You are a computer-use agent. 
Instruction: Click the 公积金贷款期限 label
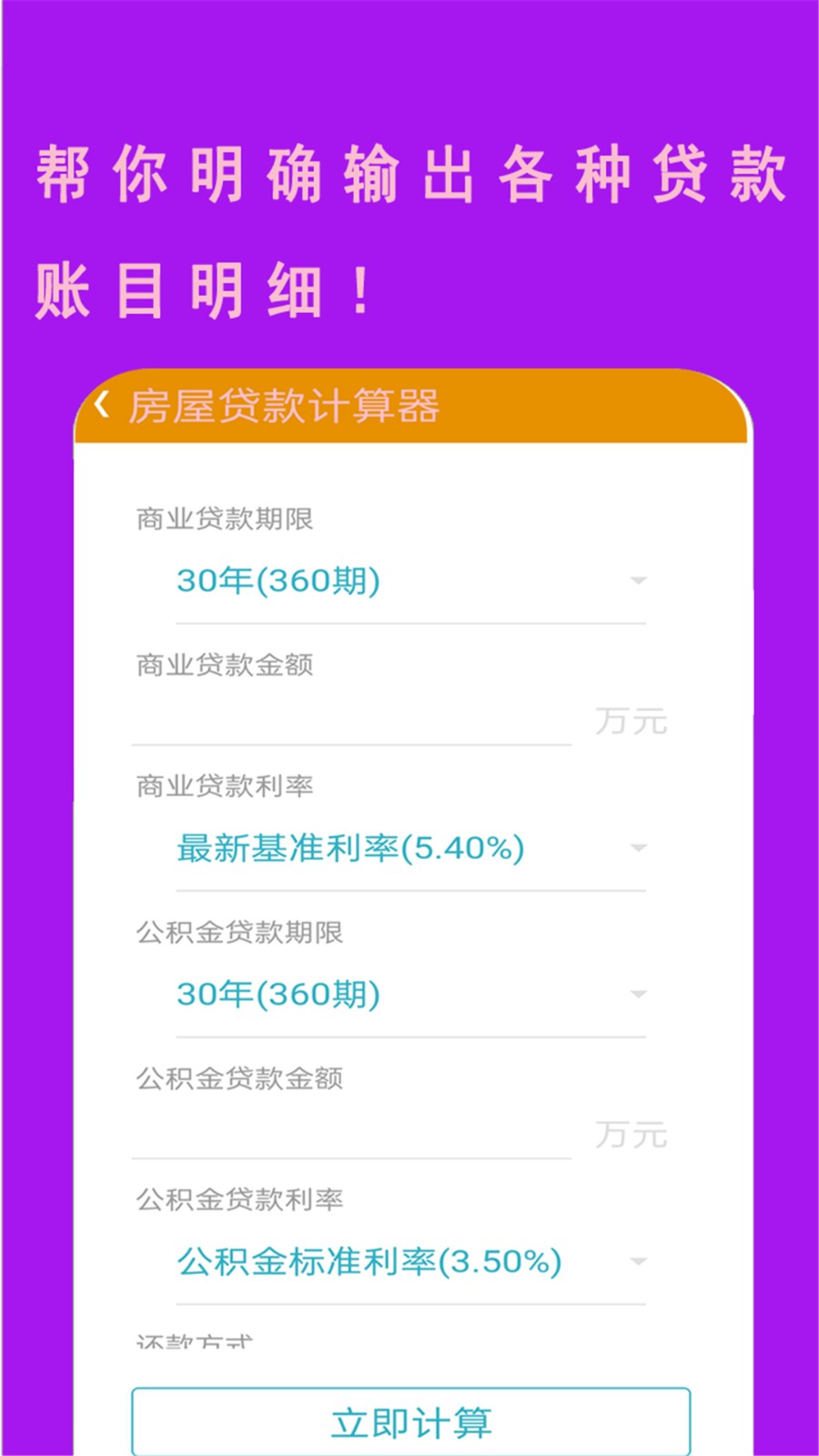(239, 932)
